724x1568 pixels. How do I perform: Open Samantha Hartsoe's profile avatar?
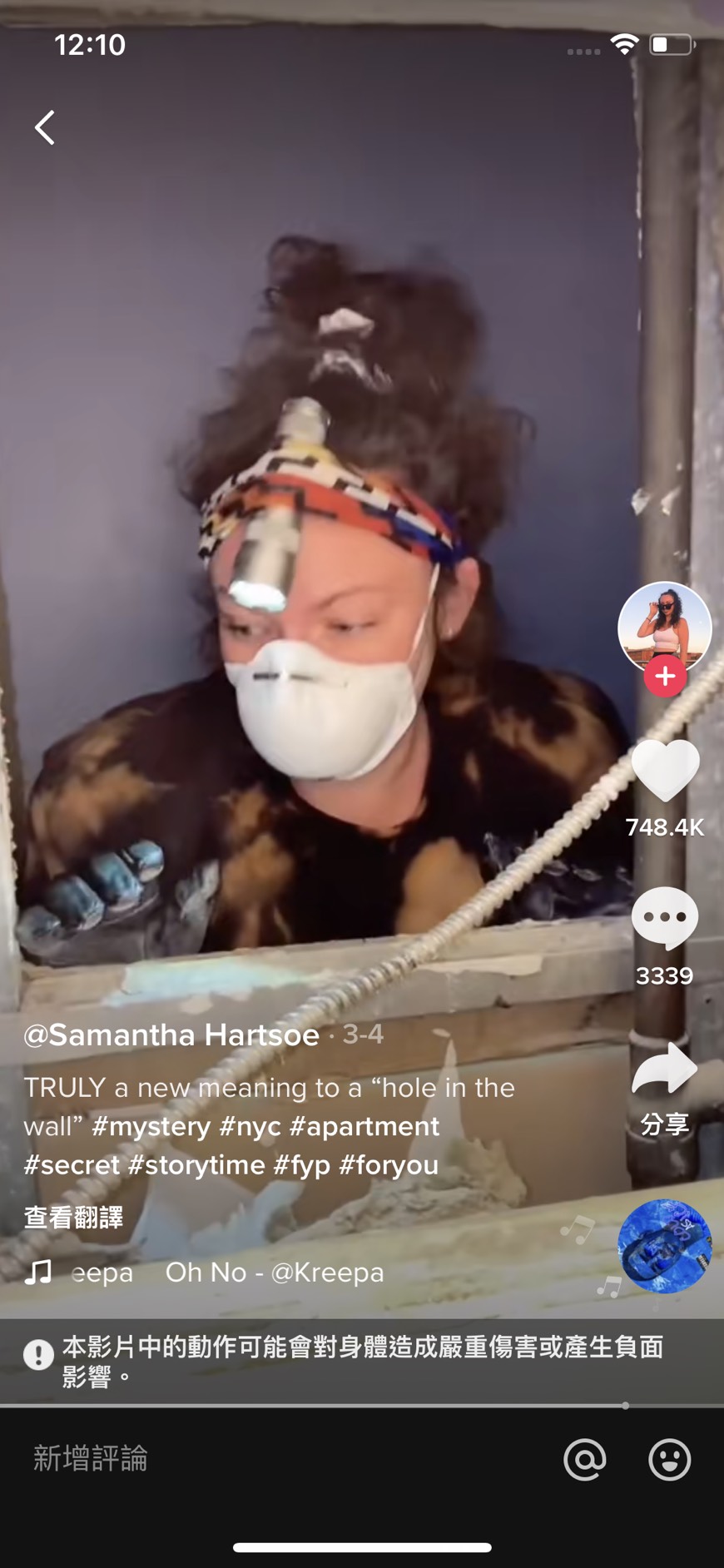click(x=664, y=626)
